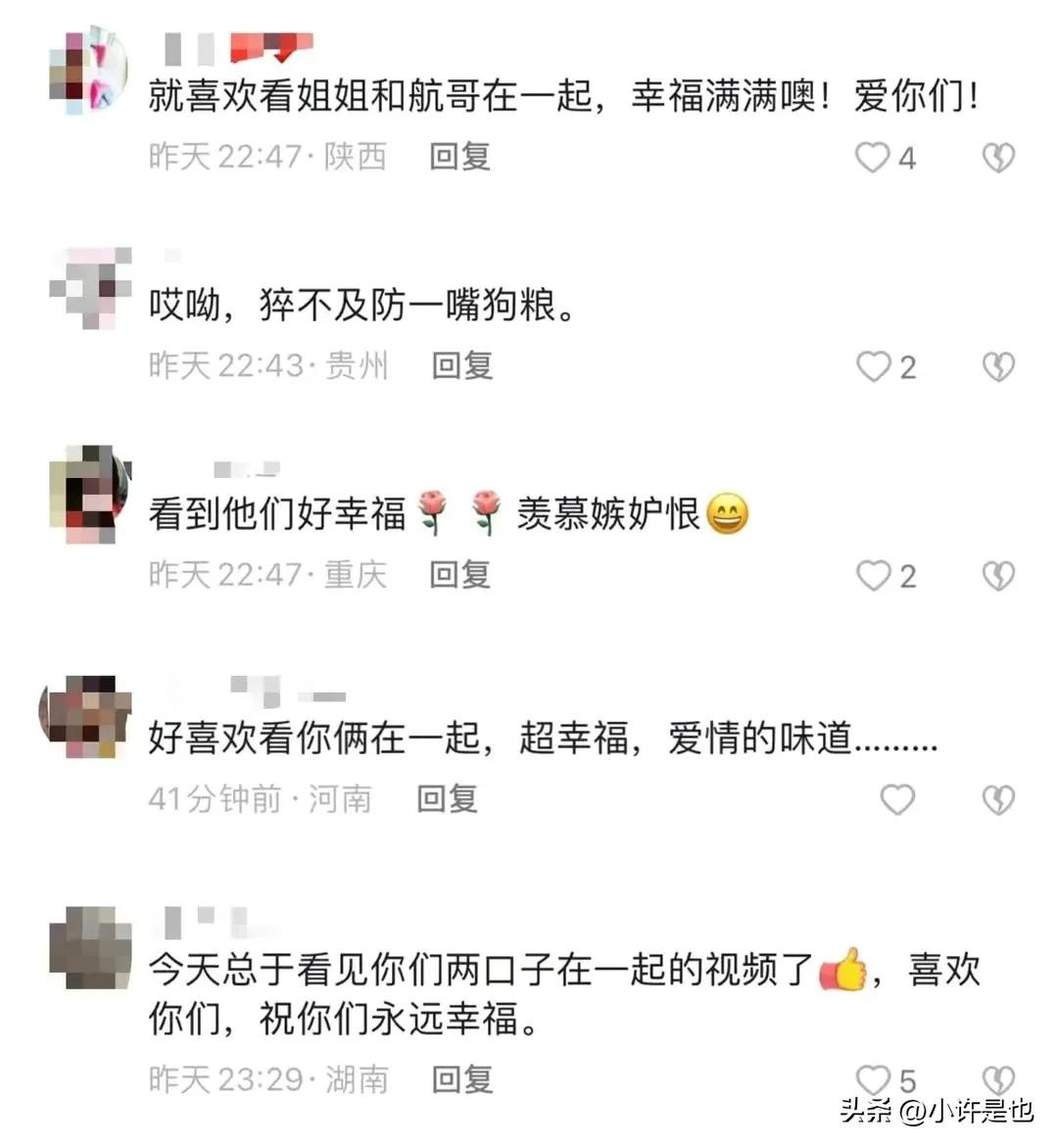Reply to the 湖南 comment
The height and width of the screenshot is (1148, 1058).
[462, 1079]
